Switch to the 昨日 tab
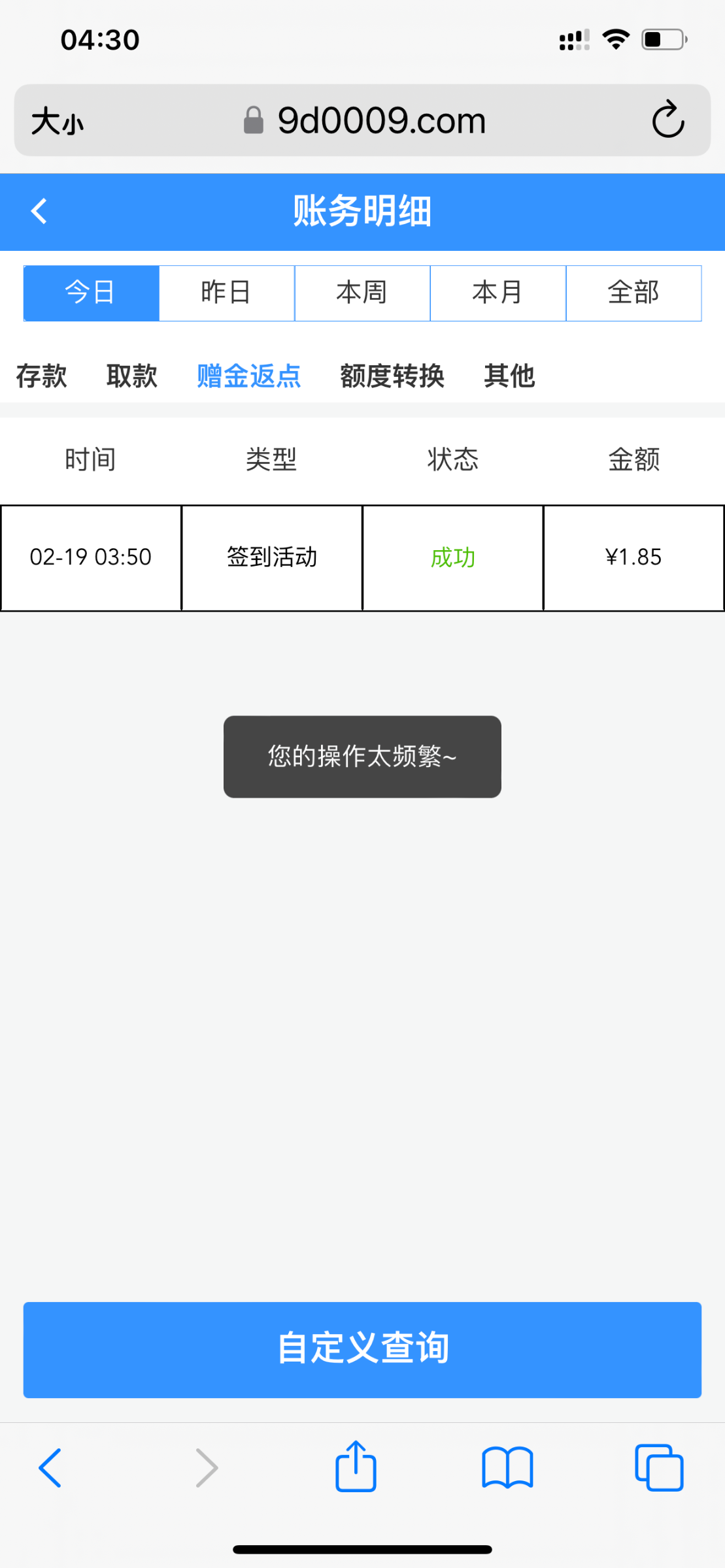Screen dimensions: 725x1568 (x=226, y=293)
